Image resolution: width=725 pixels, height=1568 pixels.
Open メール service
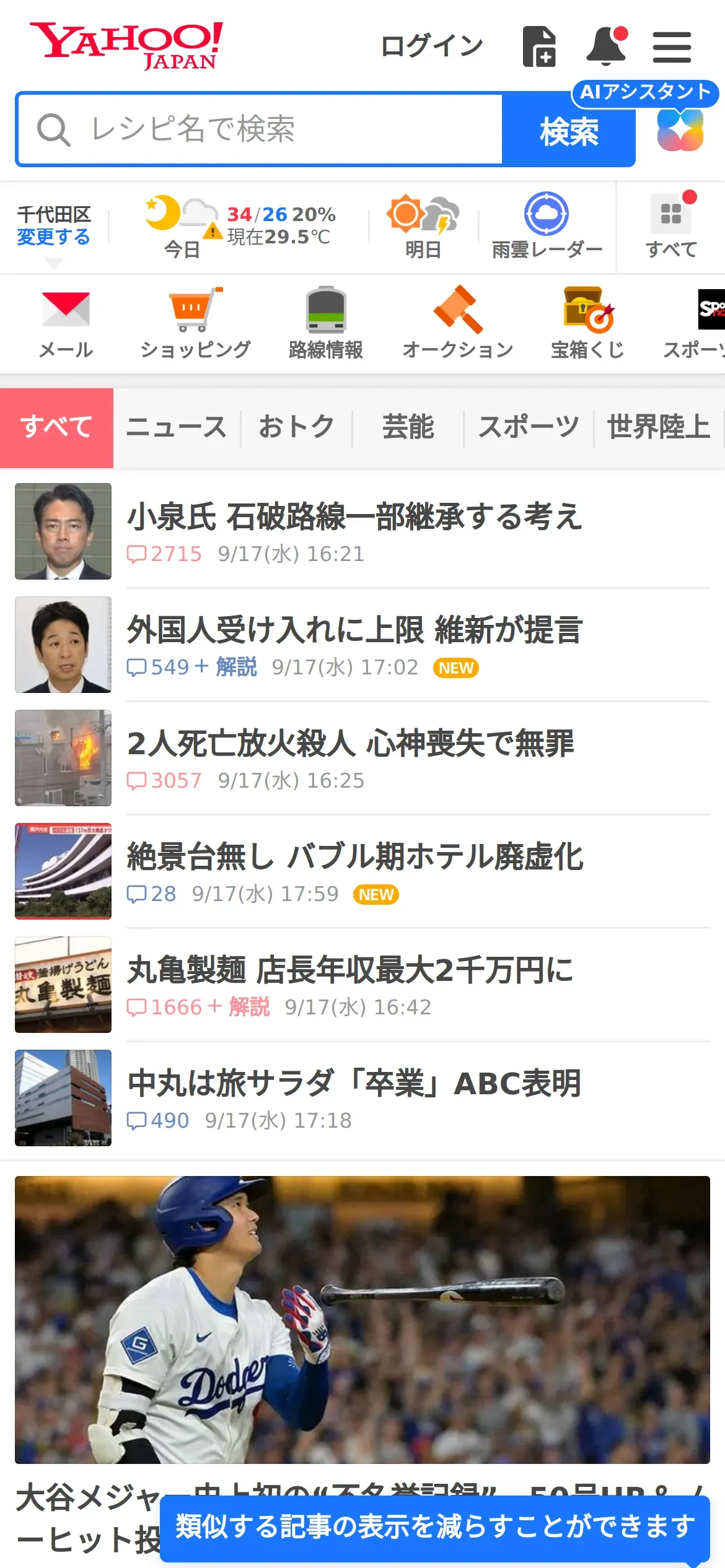[66, 323]
